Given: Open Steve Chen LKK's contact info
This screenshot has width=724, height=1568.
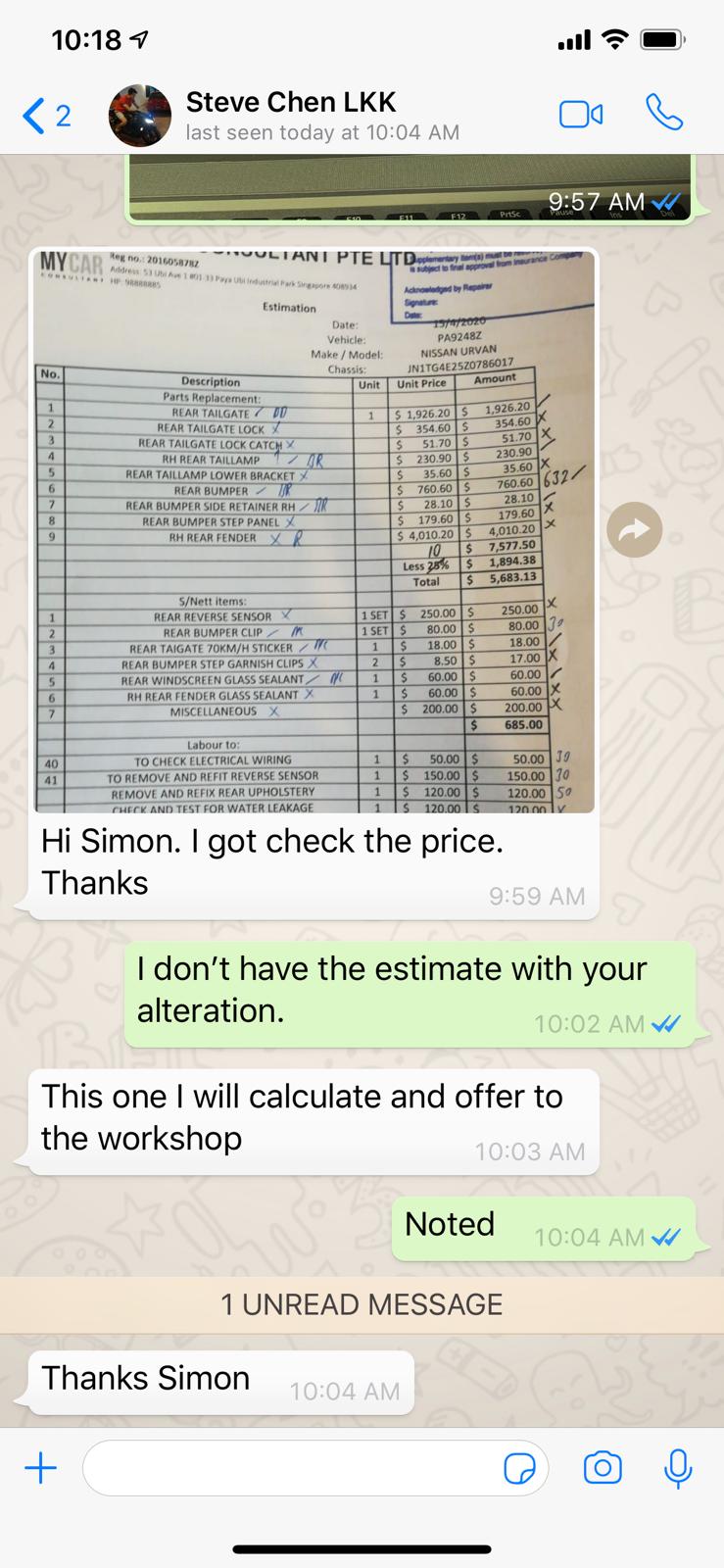Looking at the screenshot, I should coord(290,115).
